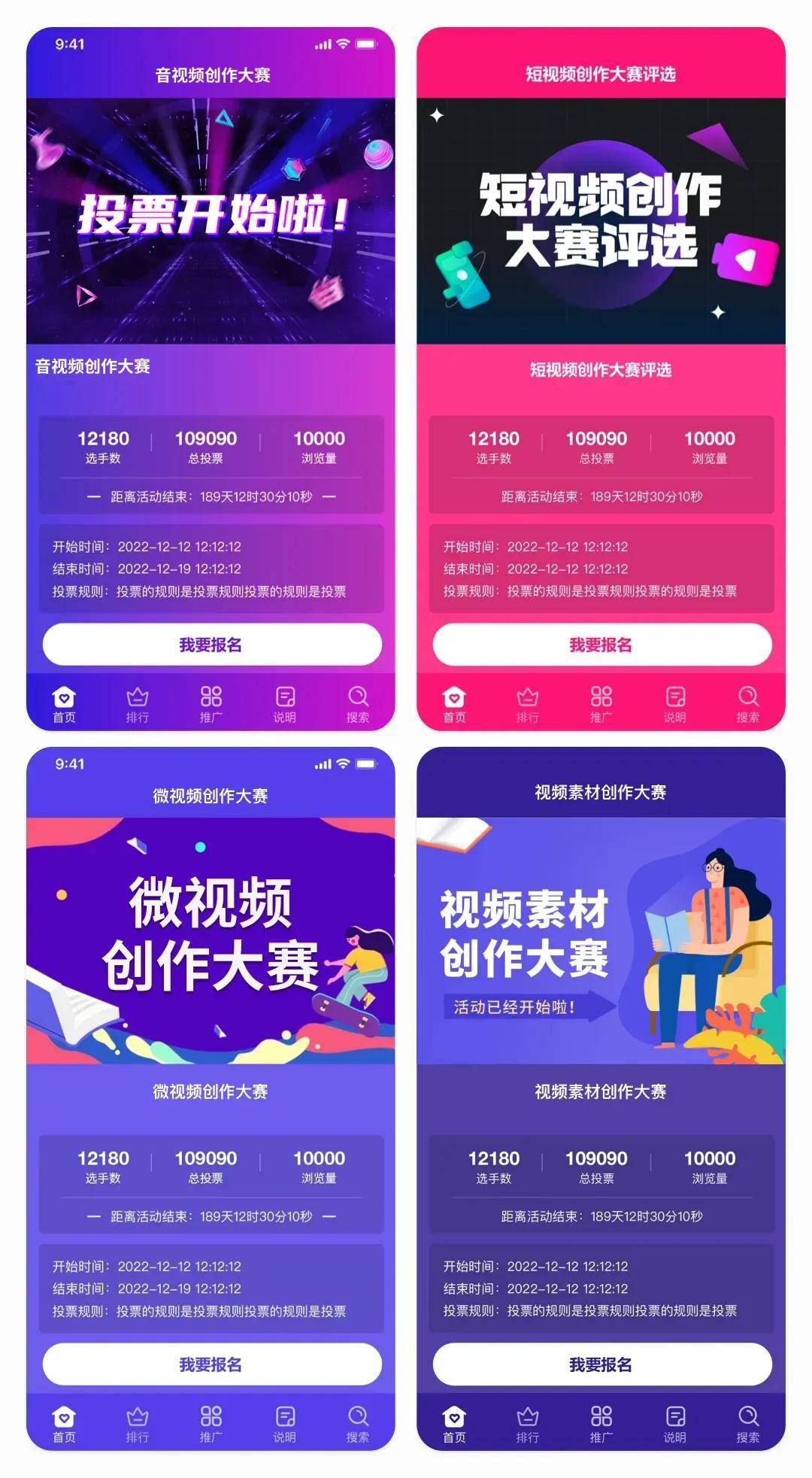Tap the battery icon in the top status bar
The image size is (812, 1478).
366,44
